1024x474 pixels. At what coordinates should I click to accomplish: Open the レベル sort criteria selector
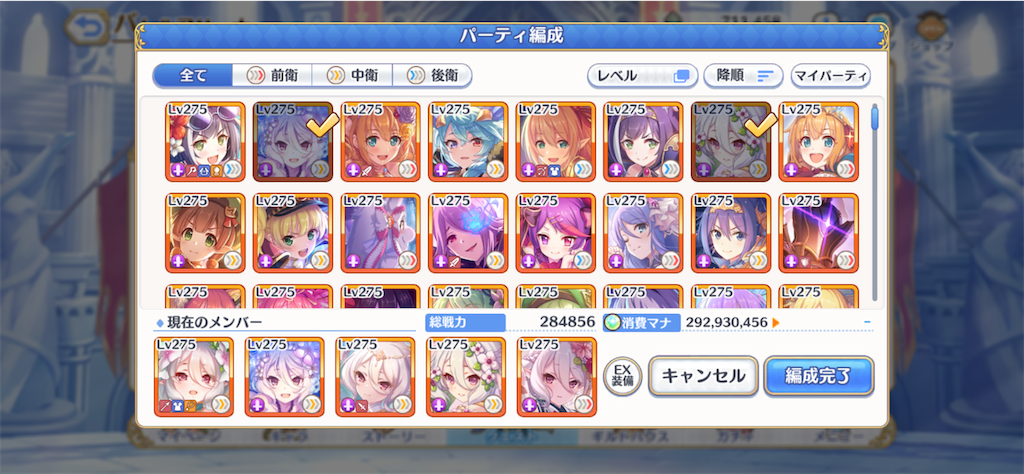pos(641,76)
